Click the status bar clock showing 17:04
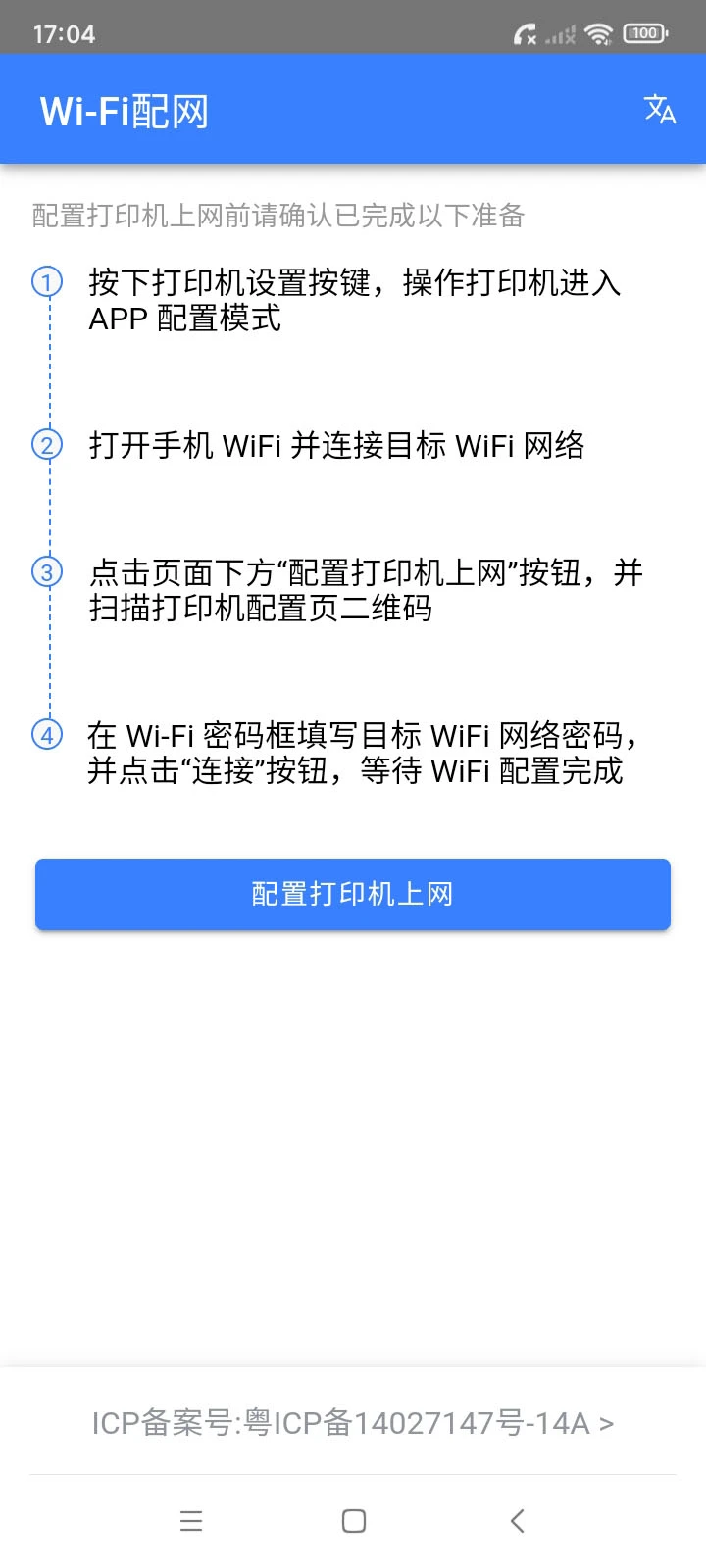The height and width of the screenshot is (1568, 706). coord(65,32)
